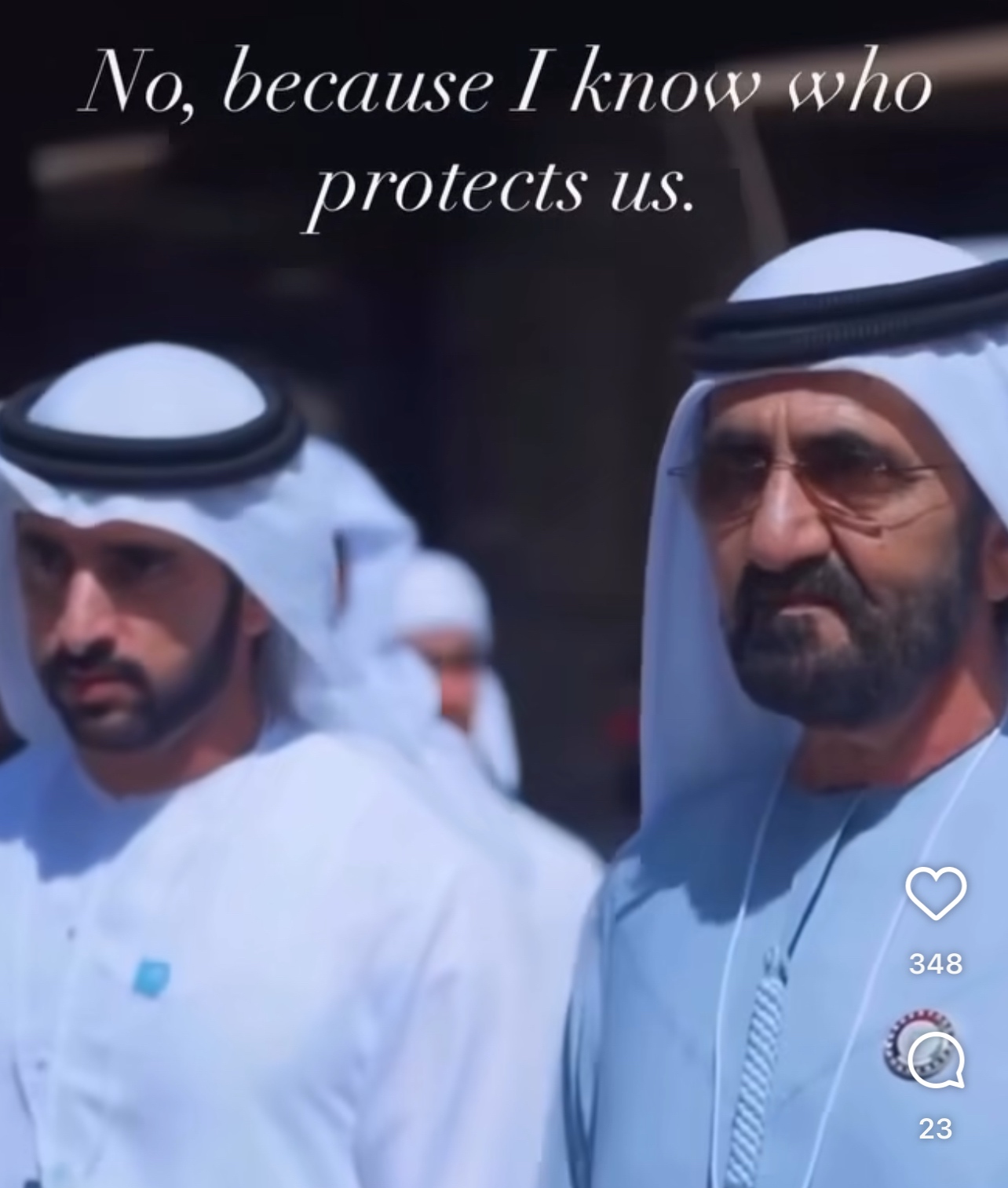Viewport: 1008px width, 1188px height.
Task: Open the comments on this reel
Action: coord(936,1061)
